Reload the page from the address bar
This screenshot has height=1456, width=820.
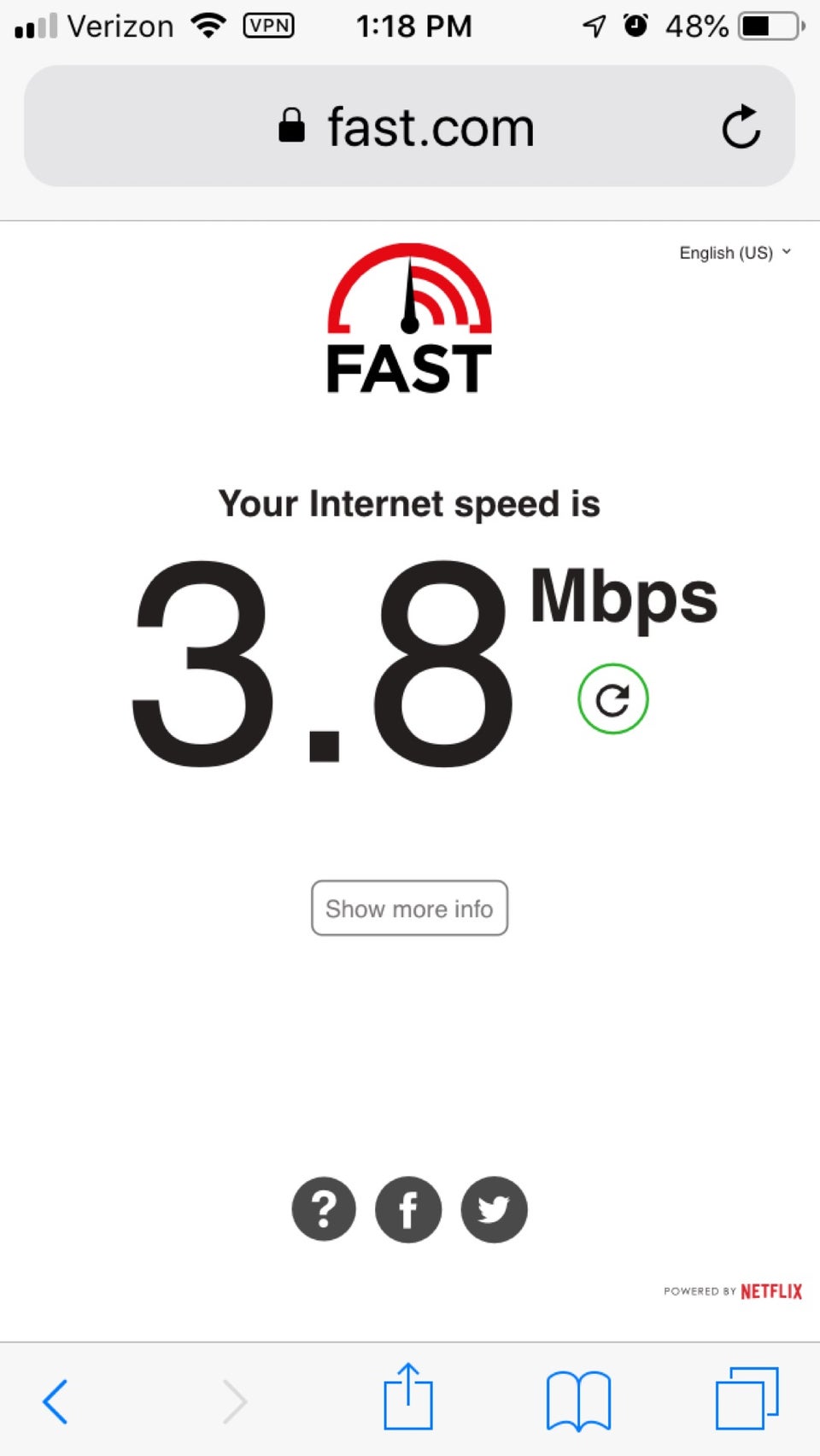click(740, 127)
